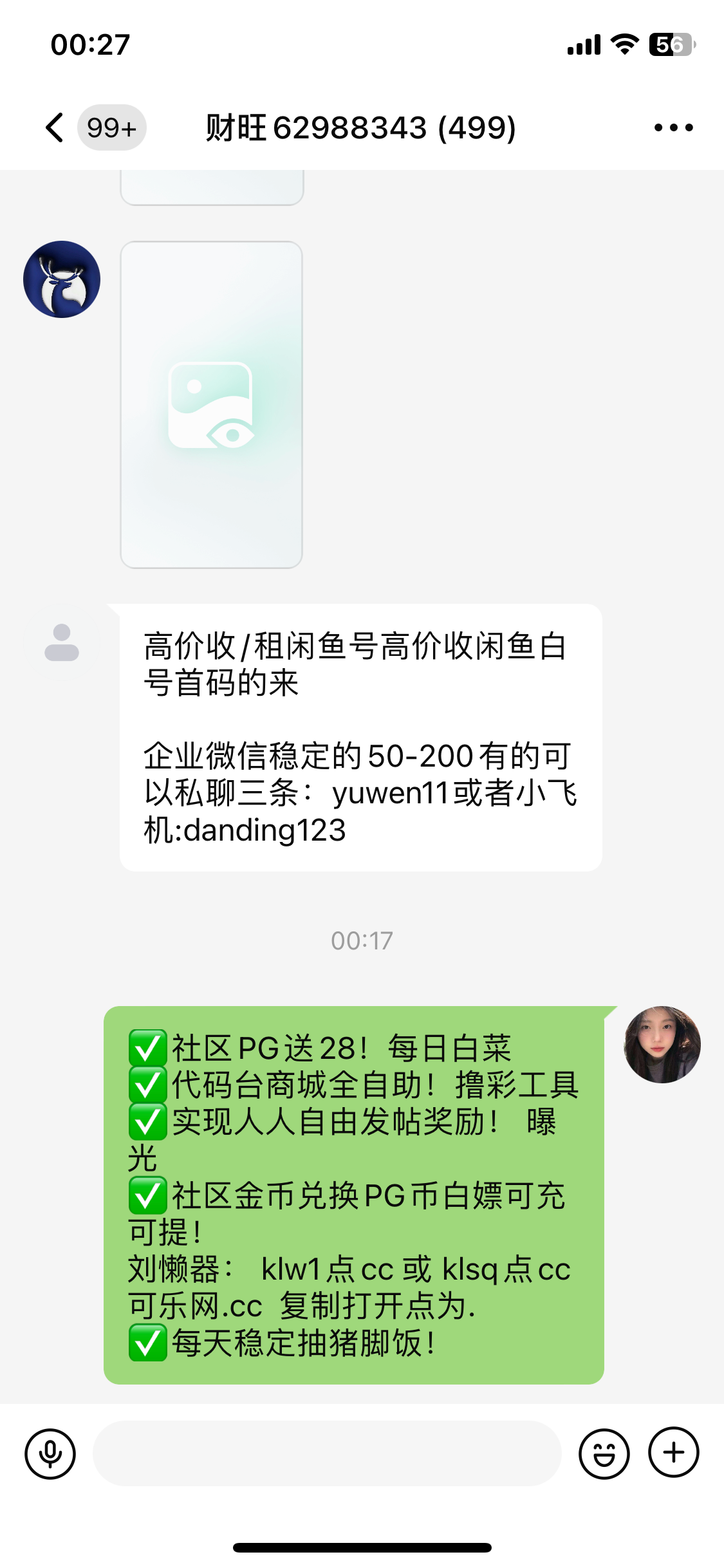Open my own profile photo

662,1044
